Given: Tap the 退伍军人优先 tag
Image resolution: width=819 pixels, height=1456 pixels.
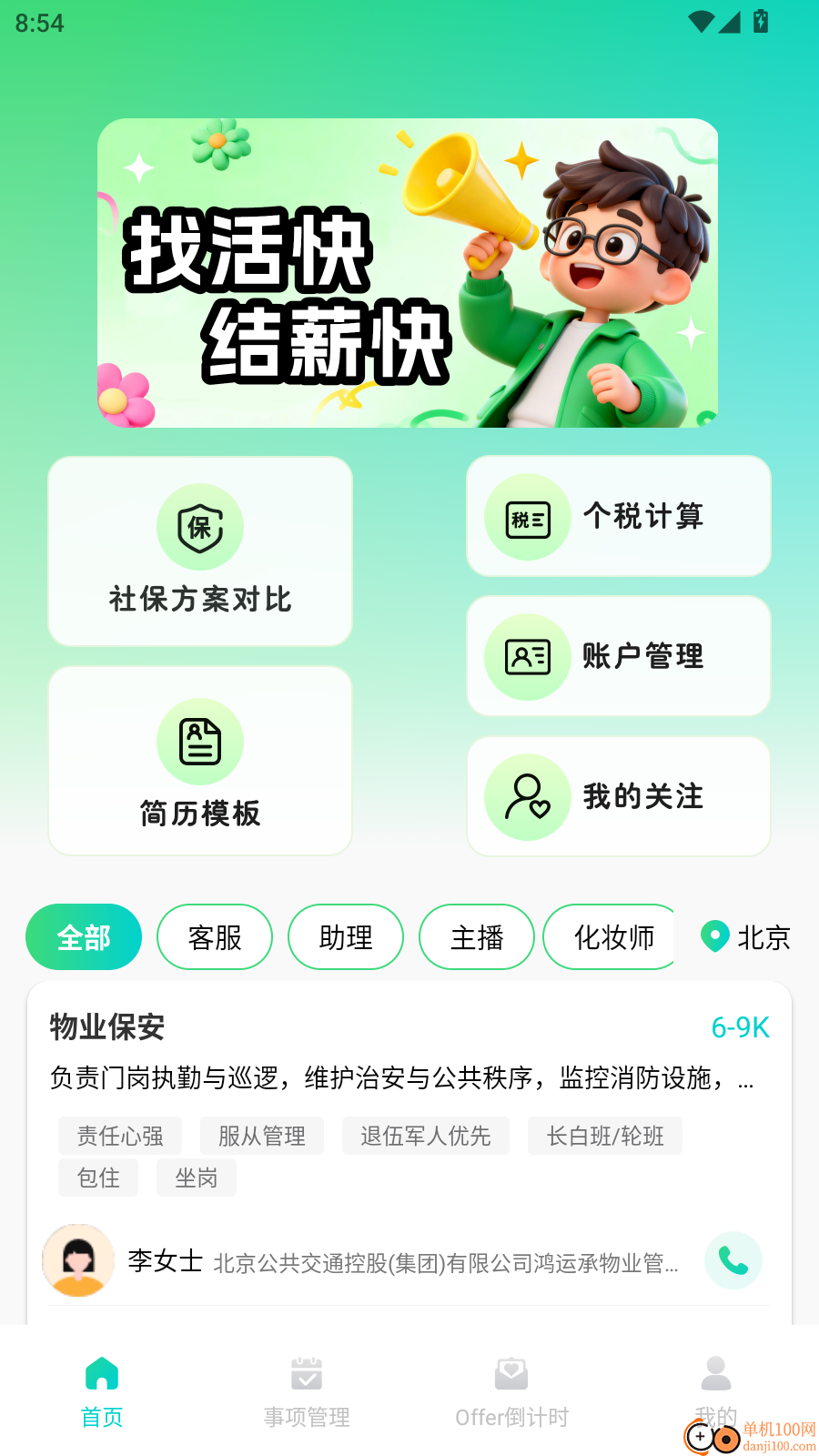Looking at the screenshot, I should tap(426, 1136).
